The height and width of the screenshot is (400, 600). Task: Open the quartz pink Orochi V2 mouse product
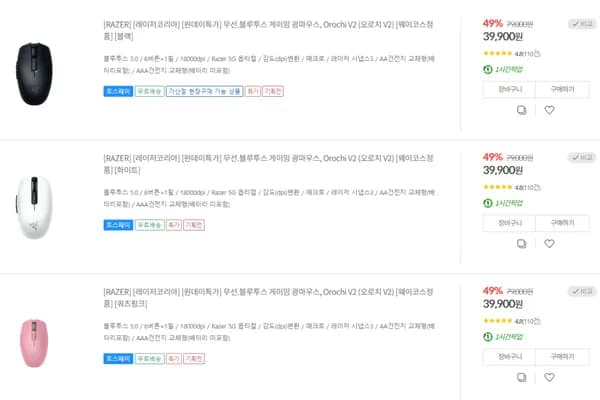[270, 295]
